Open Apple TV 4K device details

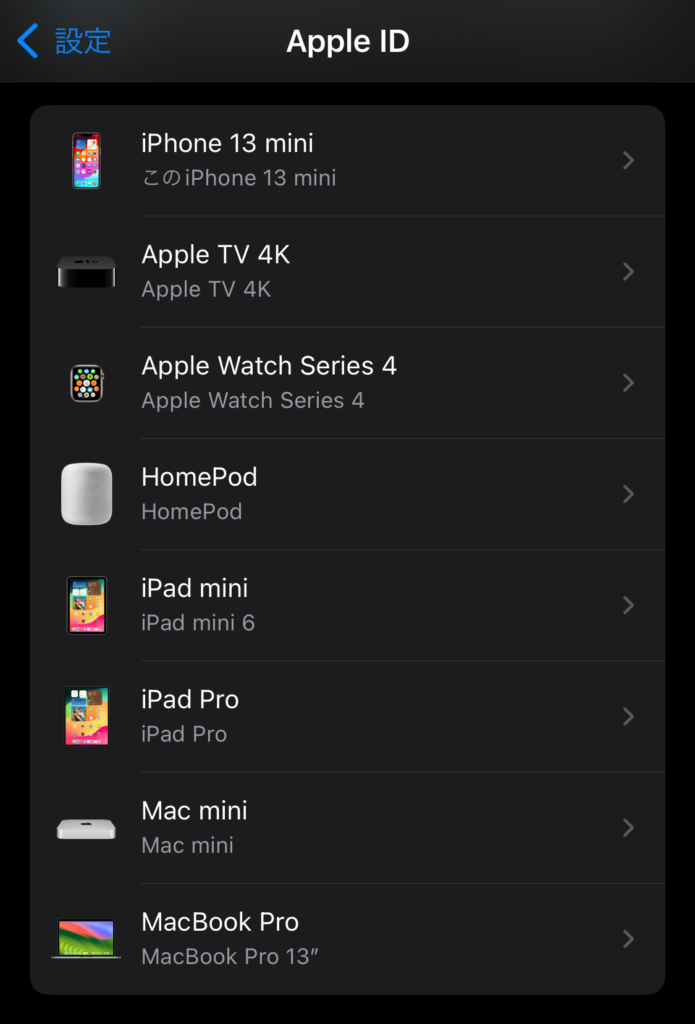coord(347,271)
